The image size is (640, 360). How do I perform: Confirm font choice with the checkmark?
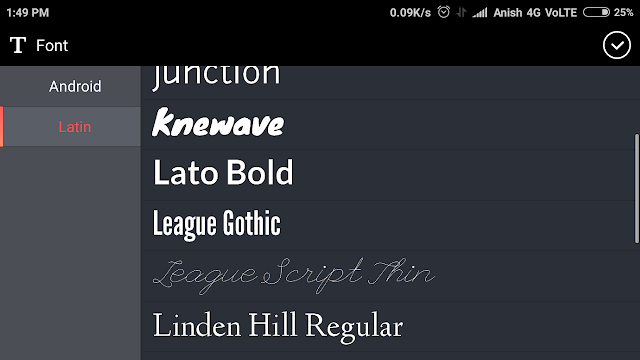616,45
